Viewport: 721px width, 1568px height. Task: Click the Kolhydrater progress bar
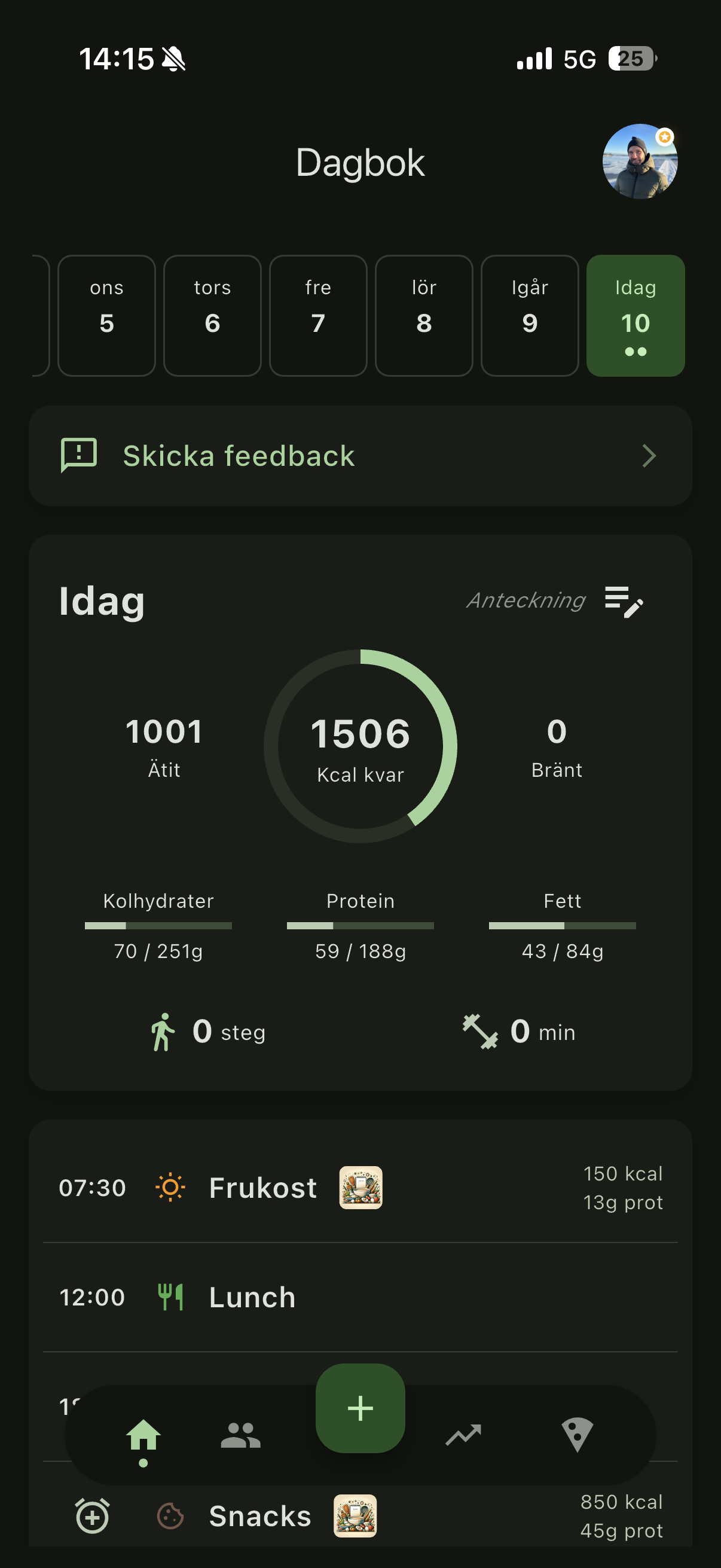[x=158, y=925]
